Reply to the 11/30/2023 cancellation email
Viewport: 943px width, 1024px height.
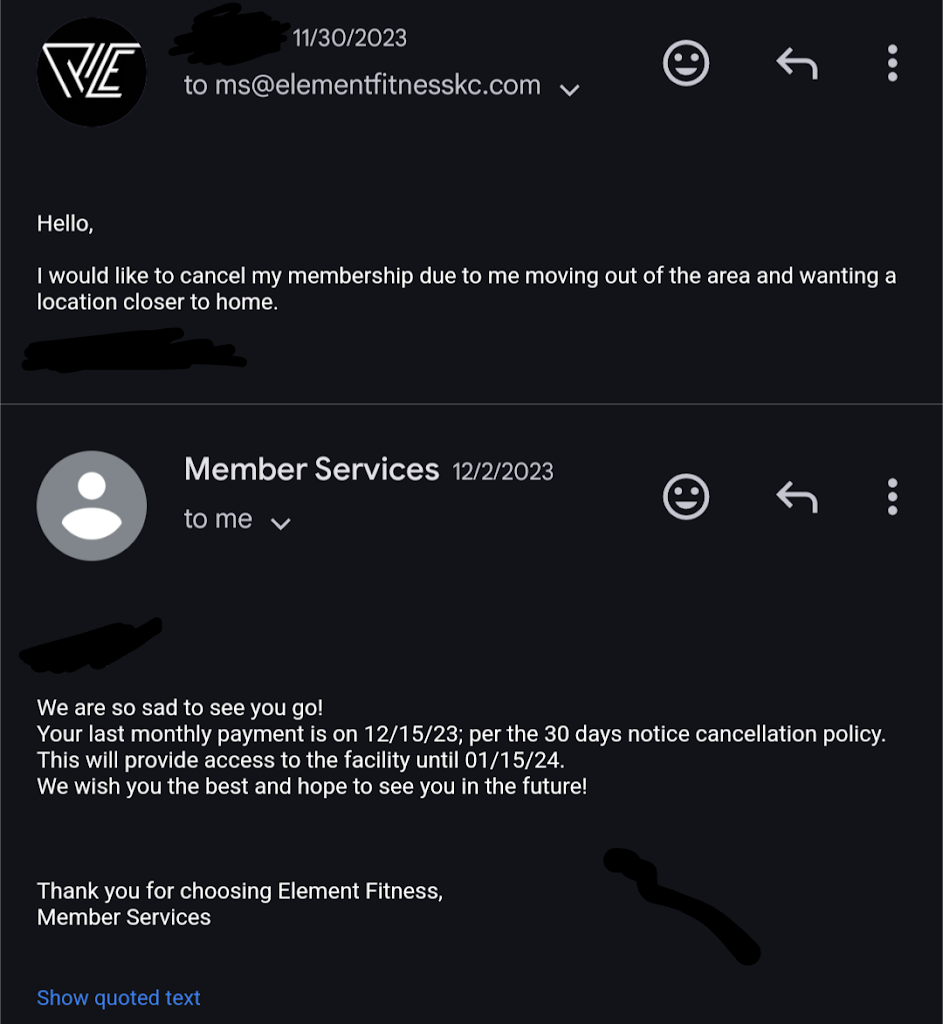797,64
